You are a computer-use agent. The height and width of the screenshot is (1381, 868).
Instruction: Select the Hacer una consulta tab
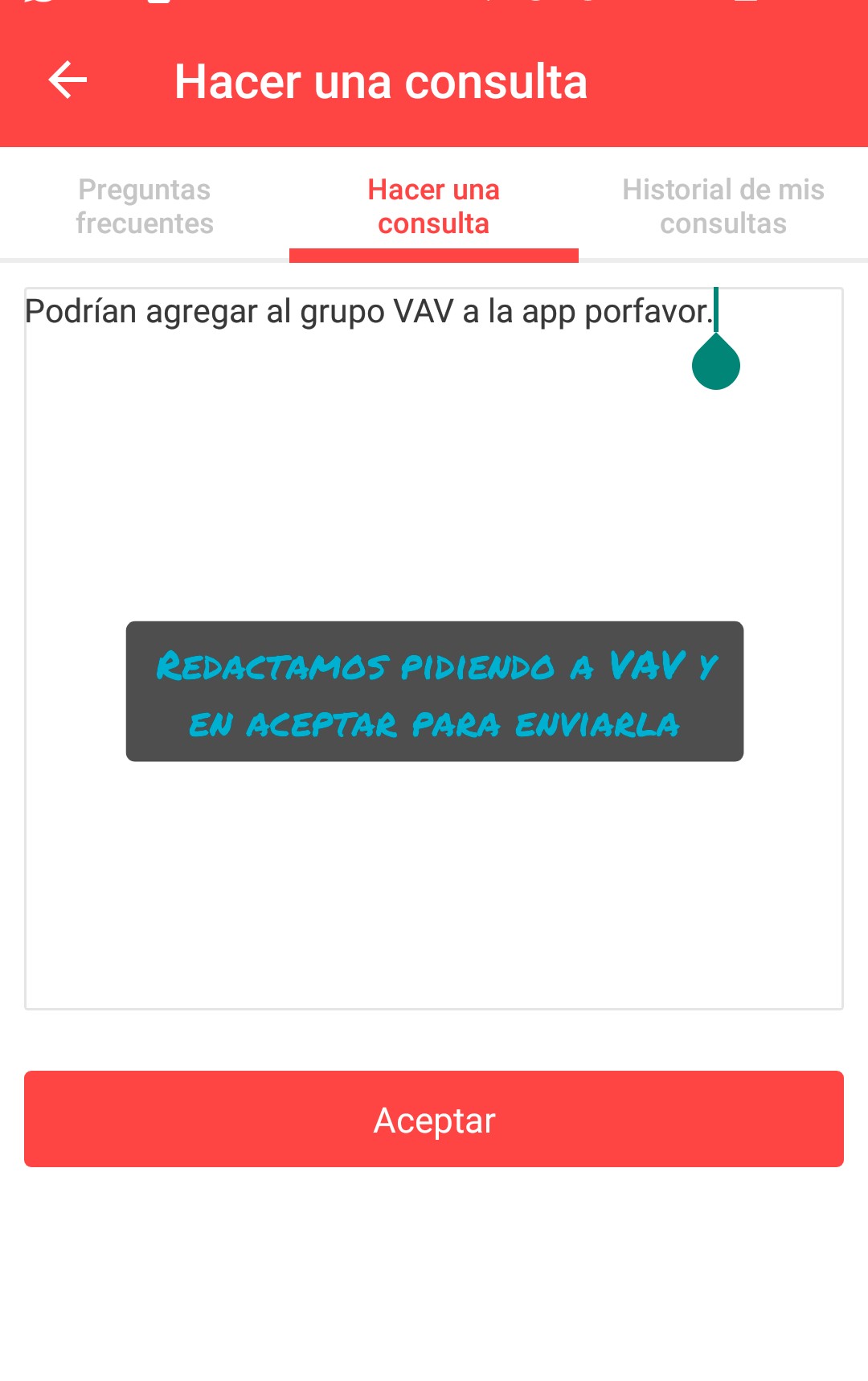(434, 207)
